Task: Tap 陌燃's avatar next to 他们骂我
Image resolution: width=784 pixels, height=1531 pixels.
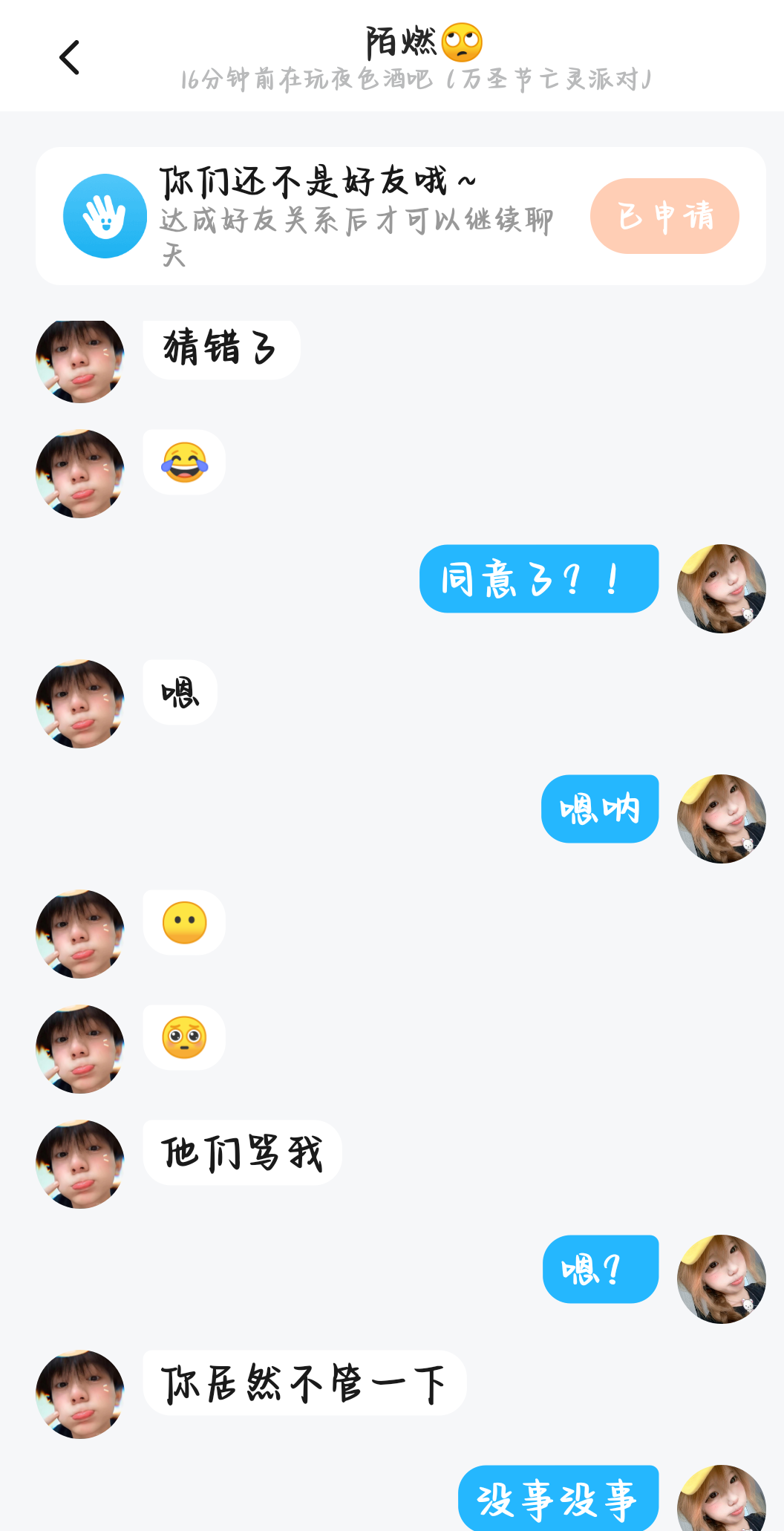Action: 80,1163
